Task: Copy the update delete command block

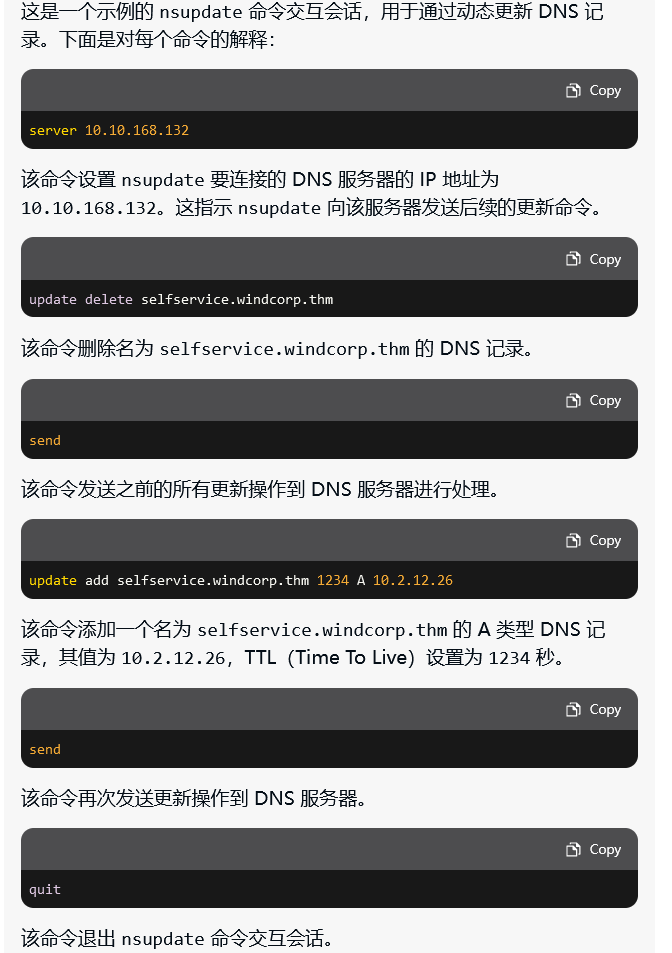Action: 594,260
